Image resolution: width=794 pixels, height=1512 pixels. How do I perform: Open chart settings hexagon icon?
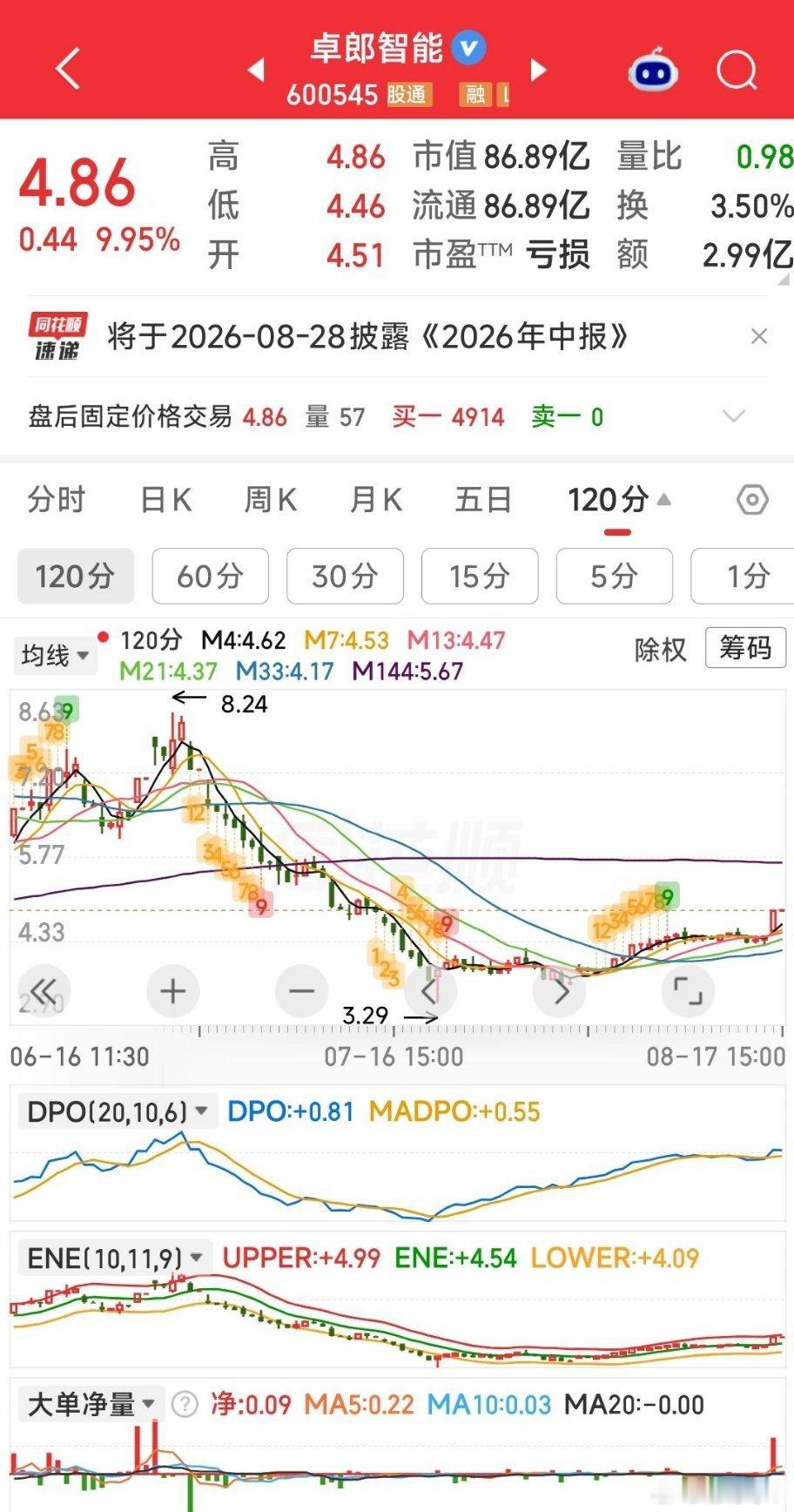pos(752,500)
